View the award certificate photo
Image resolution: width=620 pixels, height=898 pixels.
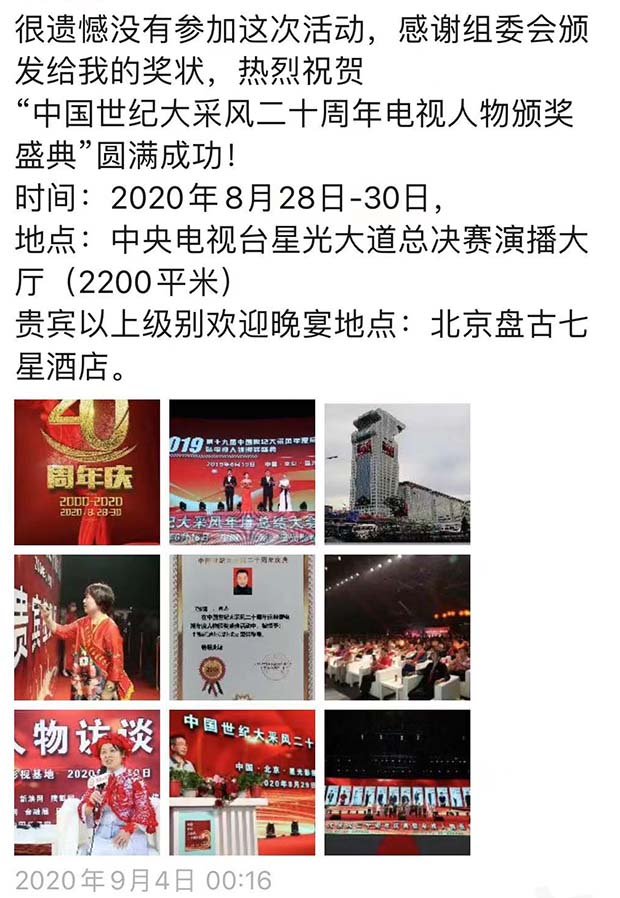coord(242,627)
